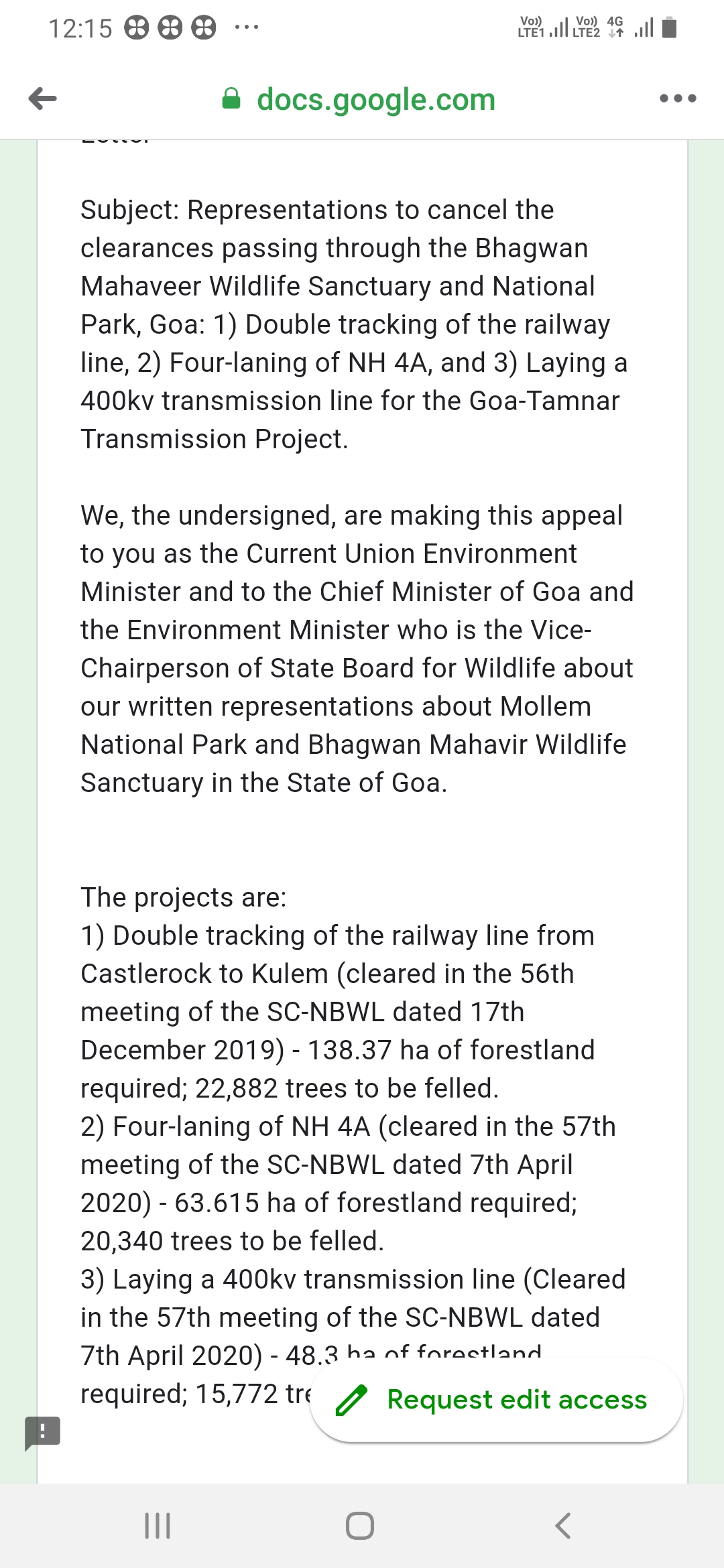Viewport: 724px width, 1568px height.
Task: Open recent apps from navigation bar
Action: pyautogui.click(x=158, y=1526)
